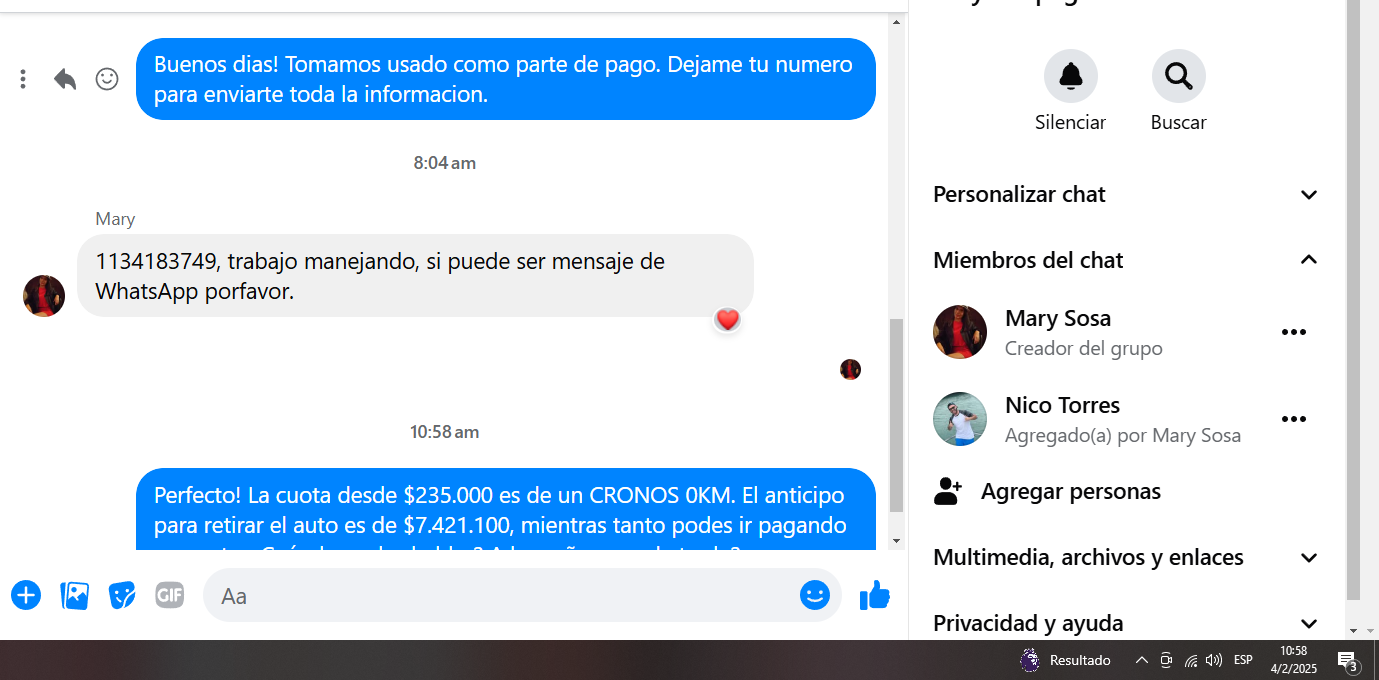Open more actions plus button
This screenshot has width=1379, height=680.
tap(26, 596)
